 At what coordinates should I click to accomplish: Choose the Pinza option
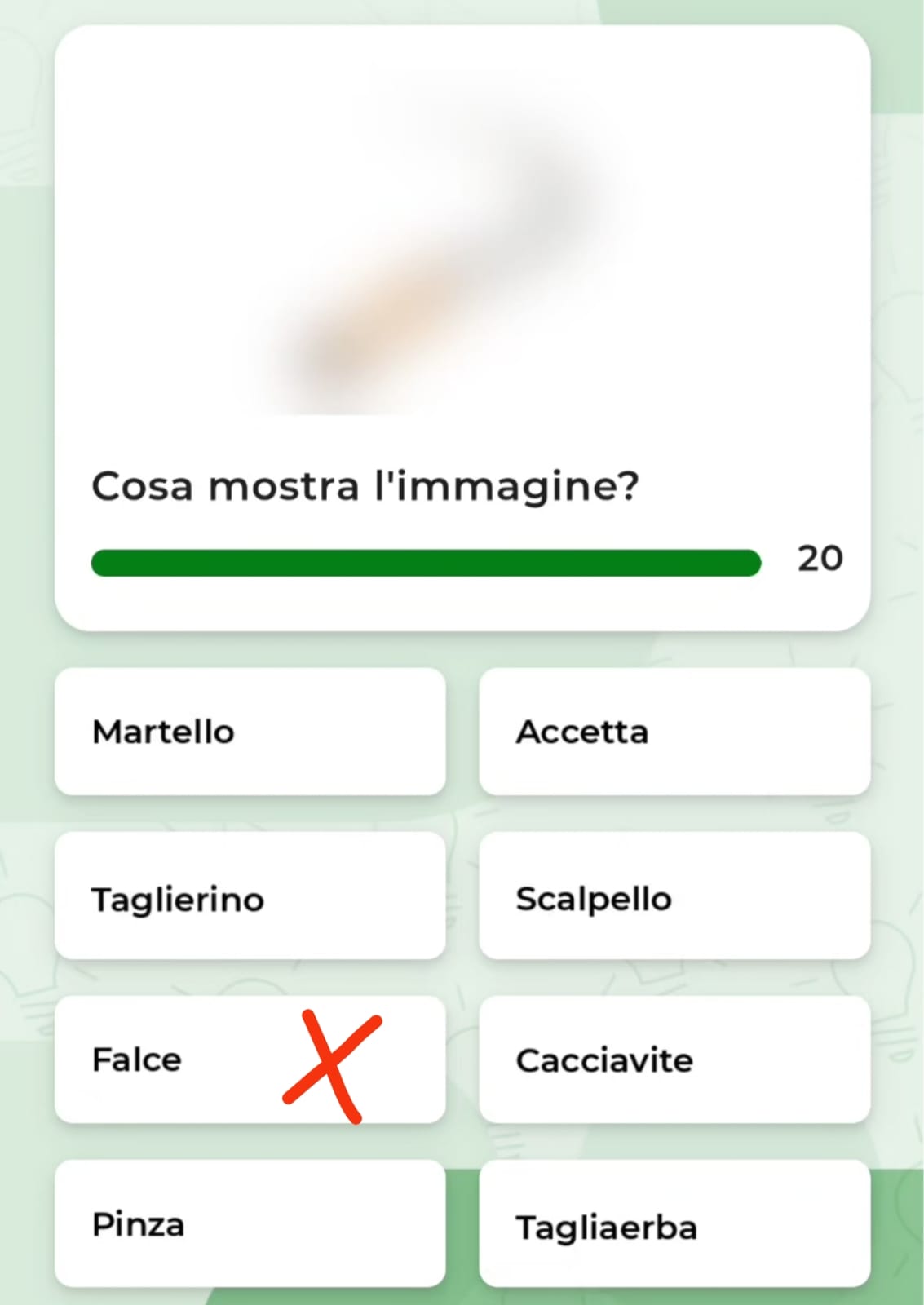coord(250,1223)
